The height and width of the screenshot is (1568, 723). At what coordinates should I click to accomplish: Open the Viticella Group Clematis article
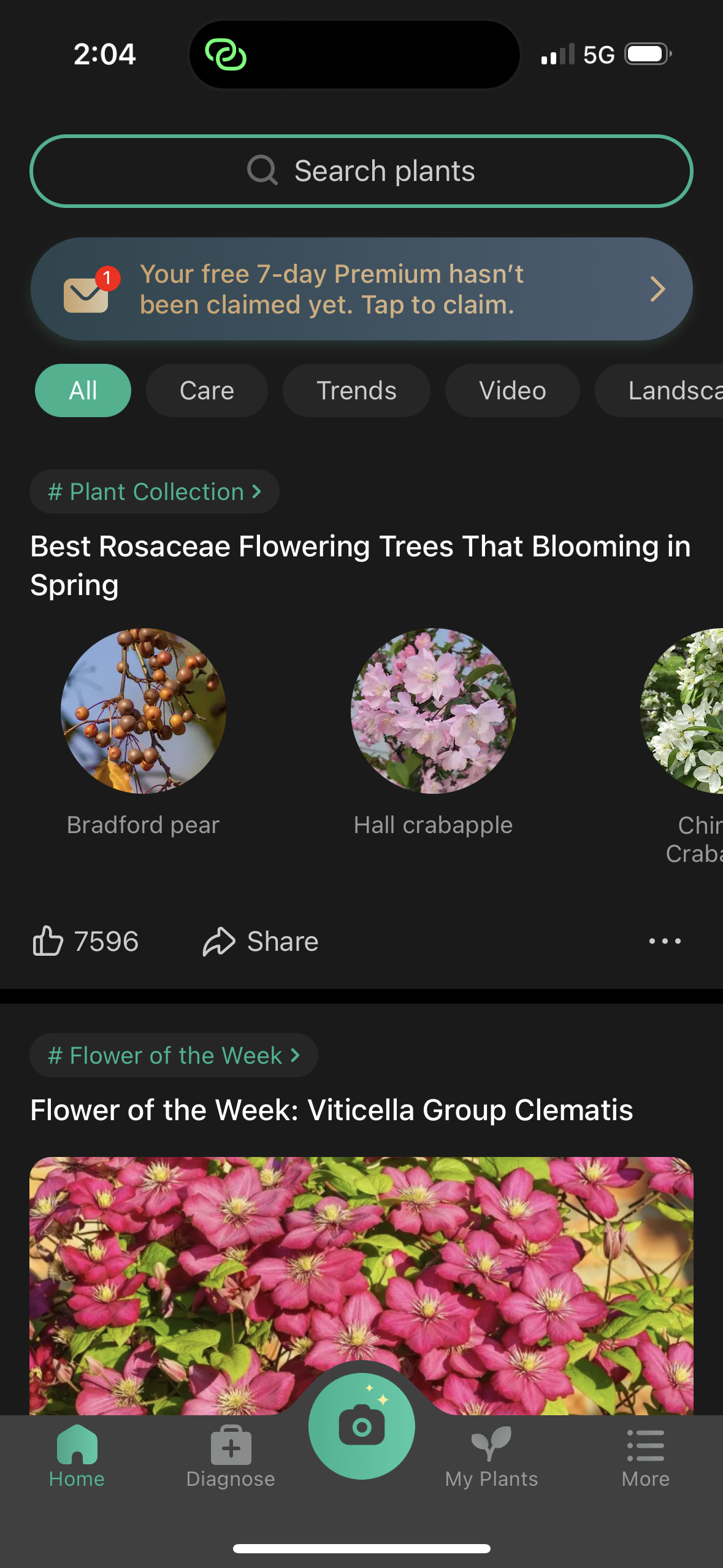331,1109
